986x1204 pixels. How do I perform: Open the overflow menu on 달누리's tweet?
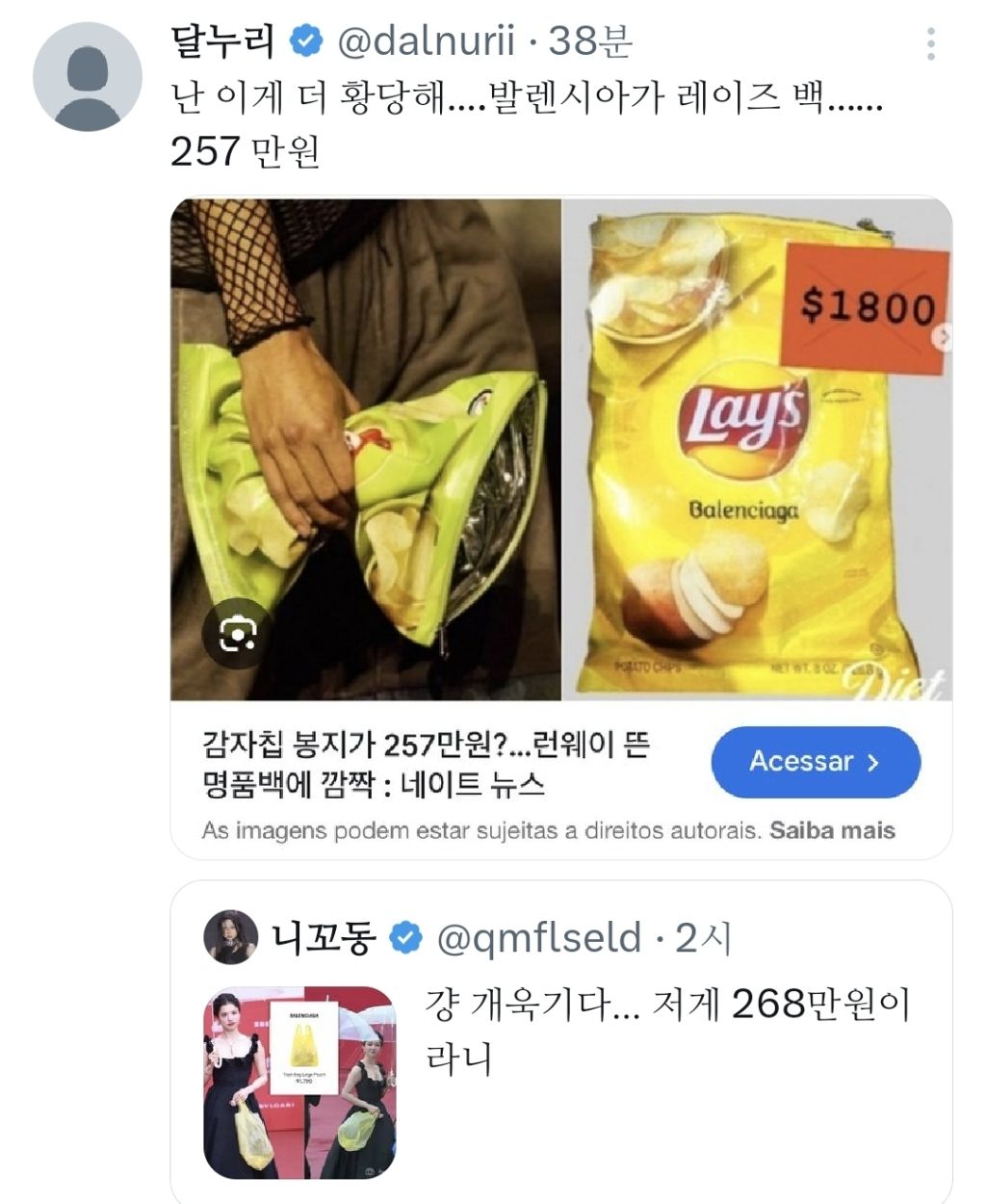point(930,44)
